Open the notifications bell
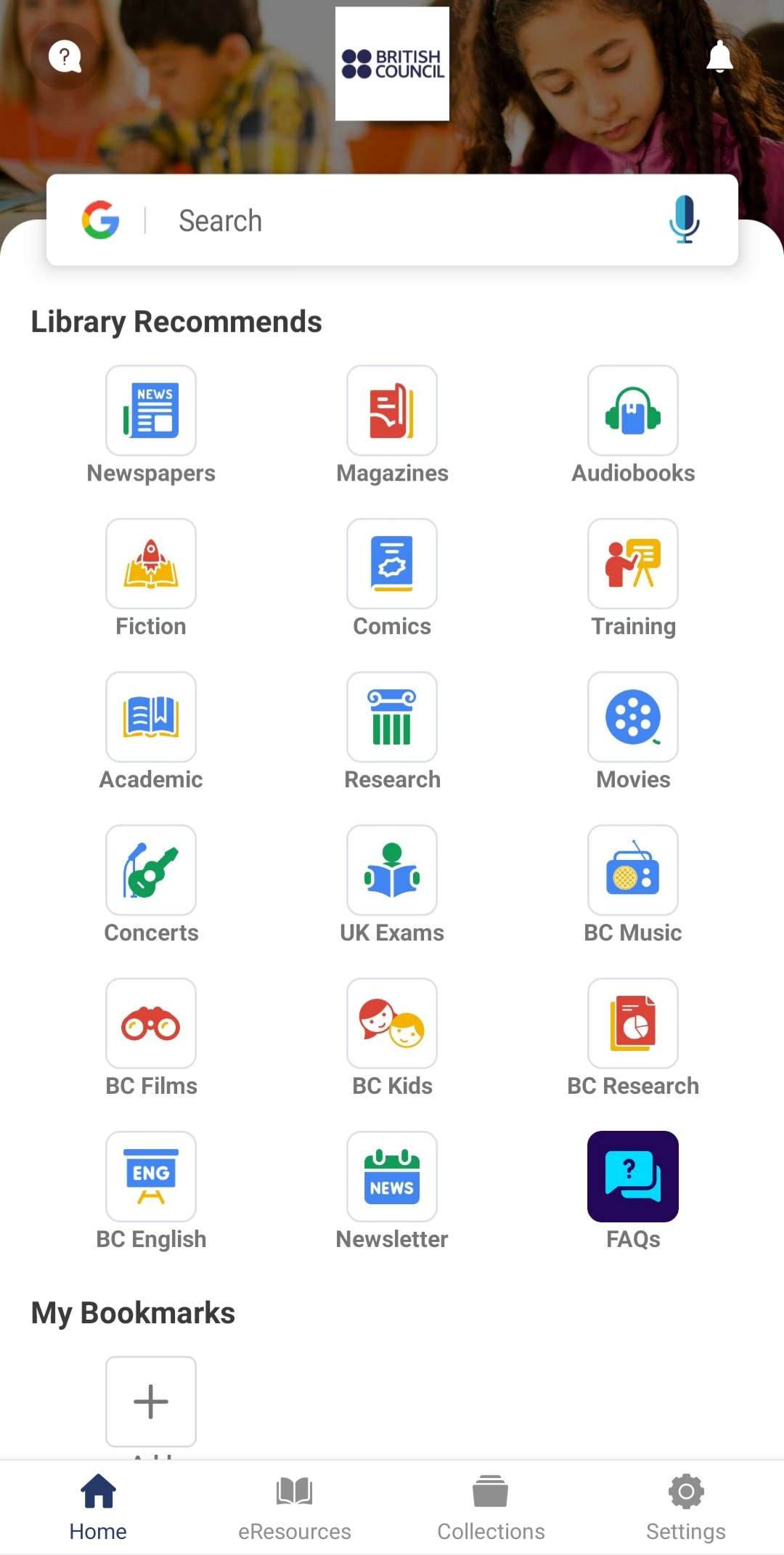 [x=719, y=57]
